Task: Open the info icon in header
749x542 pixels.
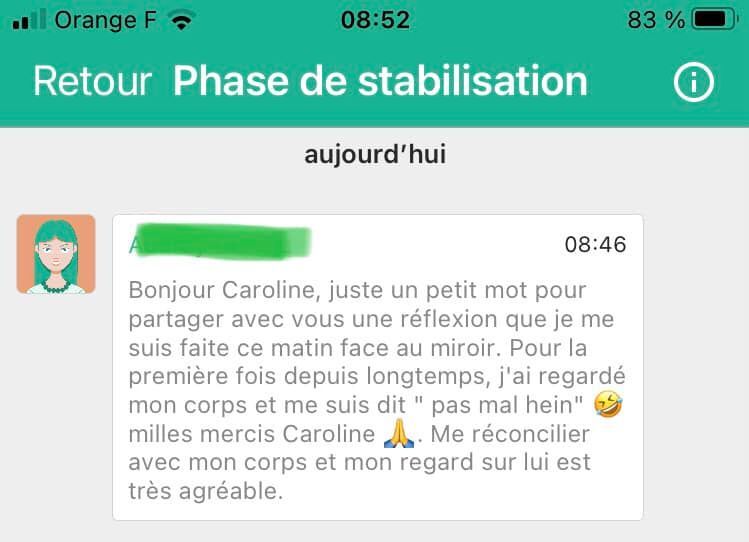Action: point(694,83)
